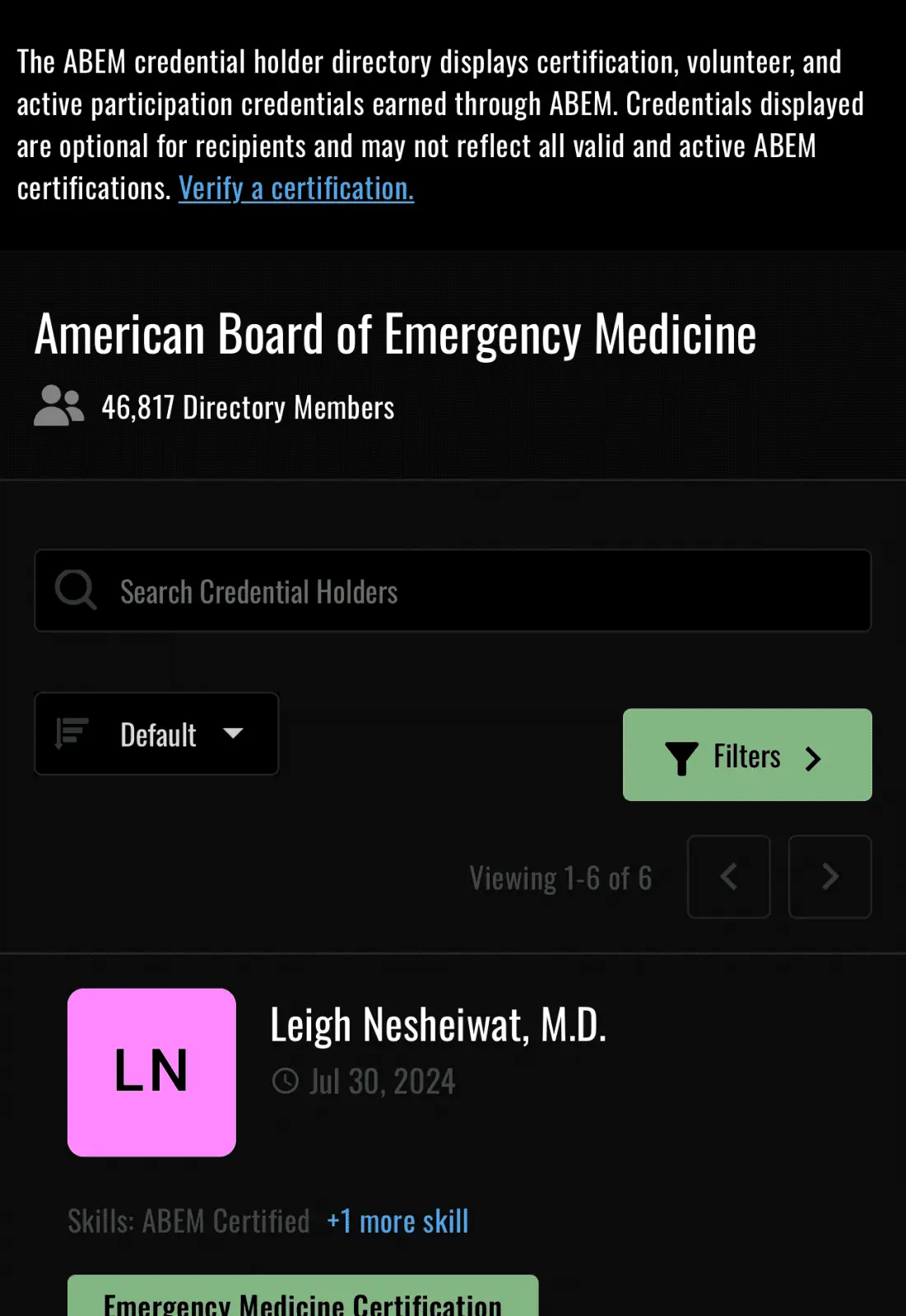This screenshot has width=906, height=1316.
Task: Follow the Verify a certification link
Action: [x=296, y=189]
